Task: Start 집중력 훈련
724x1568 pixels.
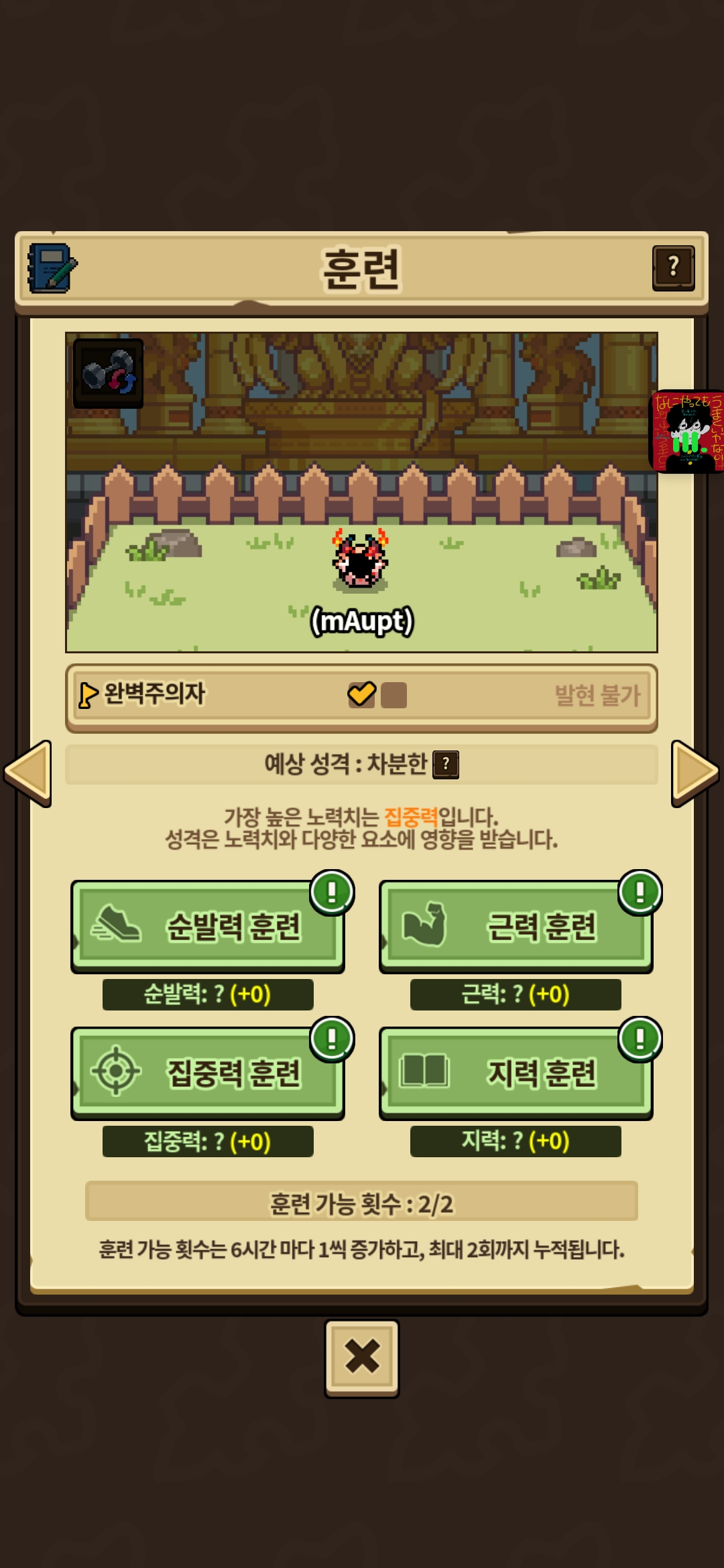Action: 208,1073
